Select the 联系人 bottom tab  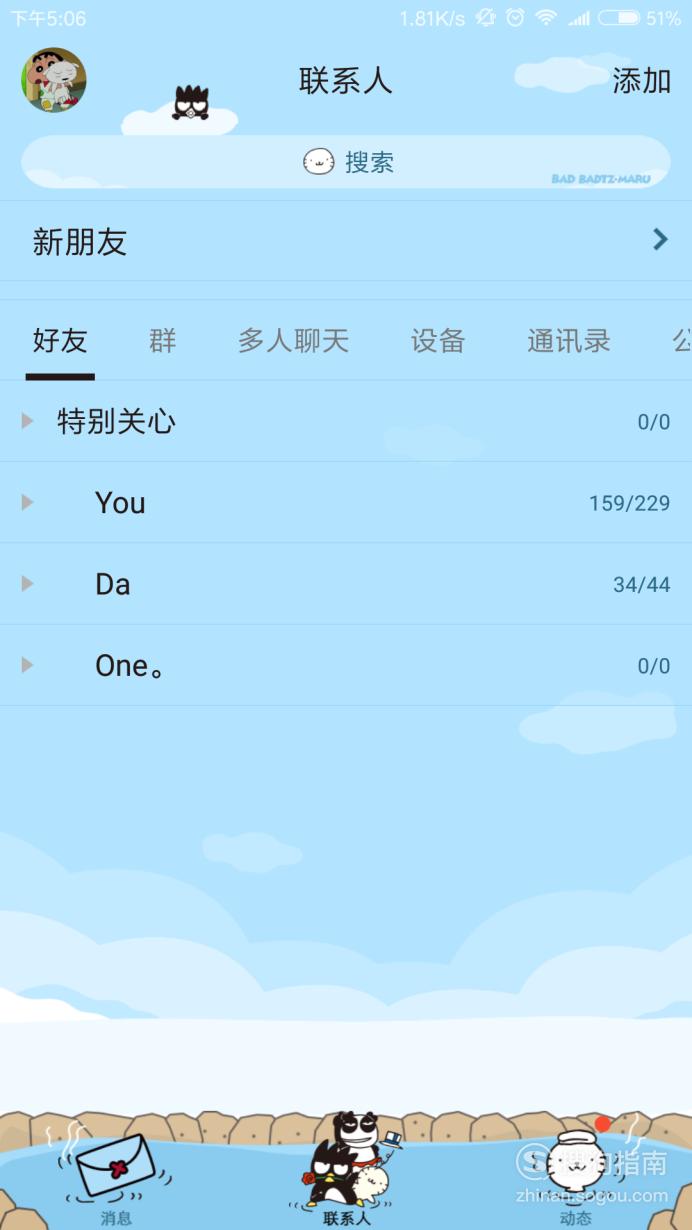pos(346,1170)
